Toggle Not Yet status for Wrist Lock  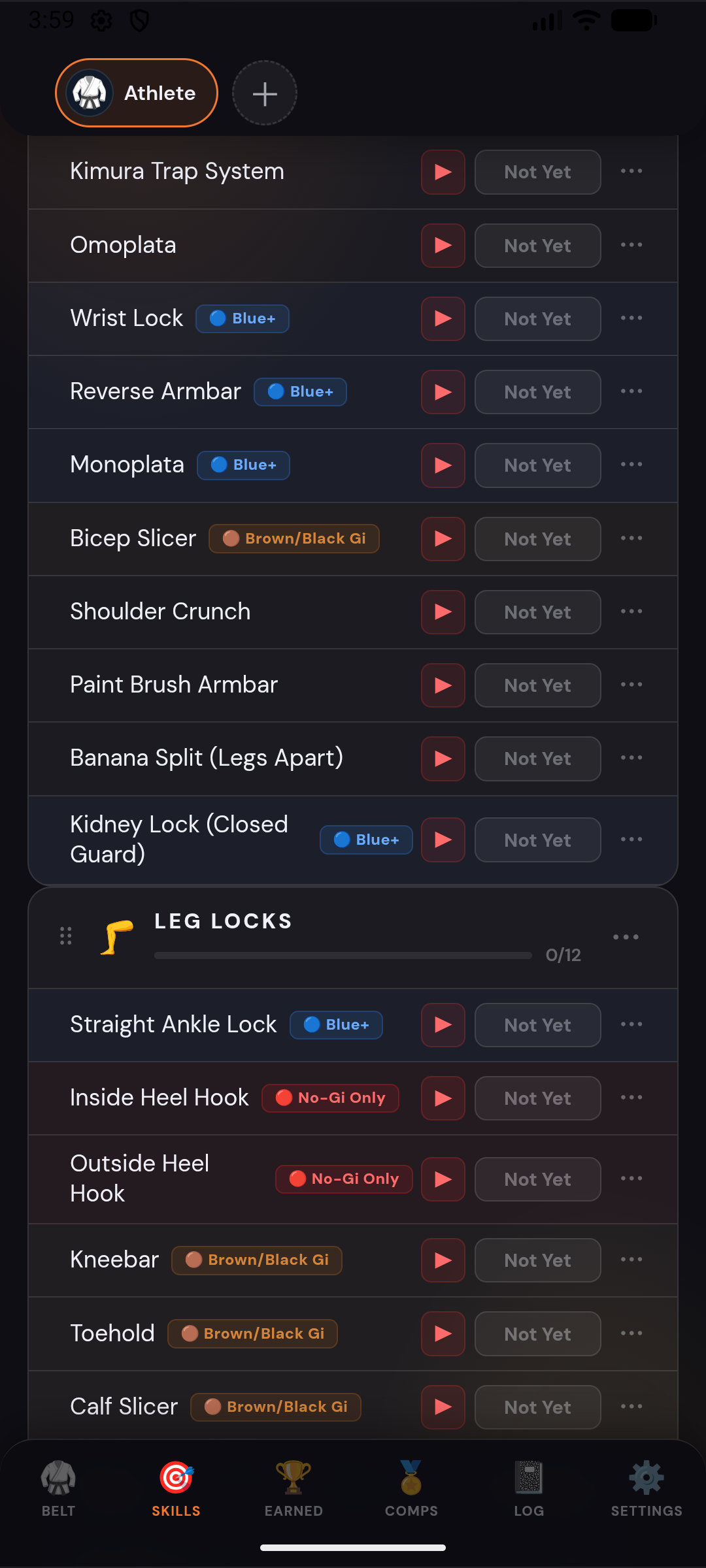pyautogui.click(x=537, y=318)
